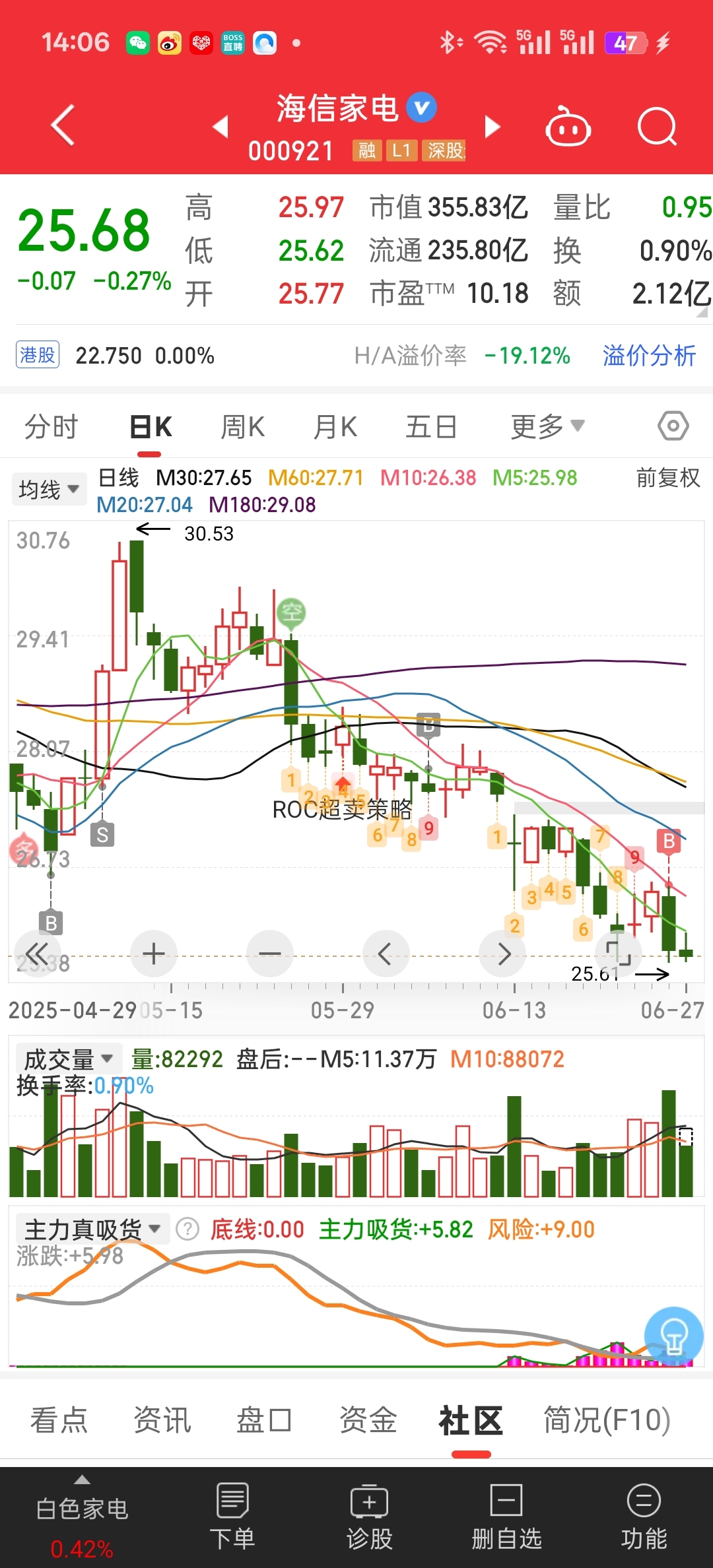
Task: Zoom out the chart with minus button
Action: [269, 954]
